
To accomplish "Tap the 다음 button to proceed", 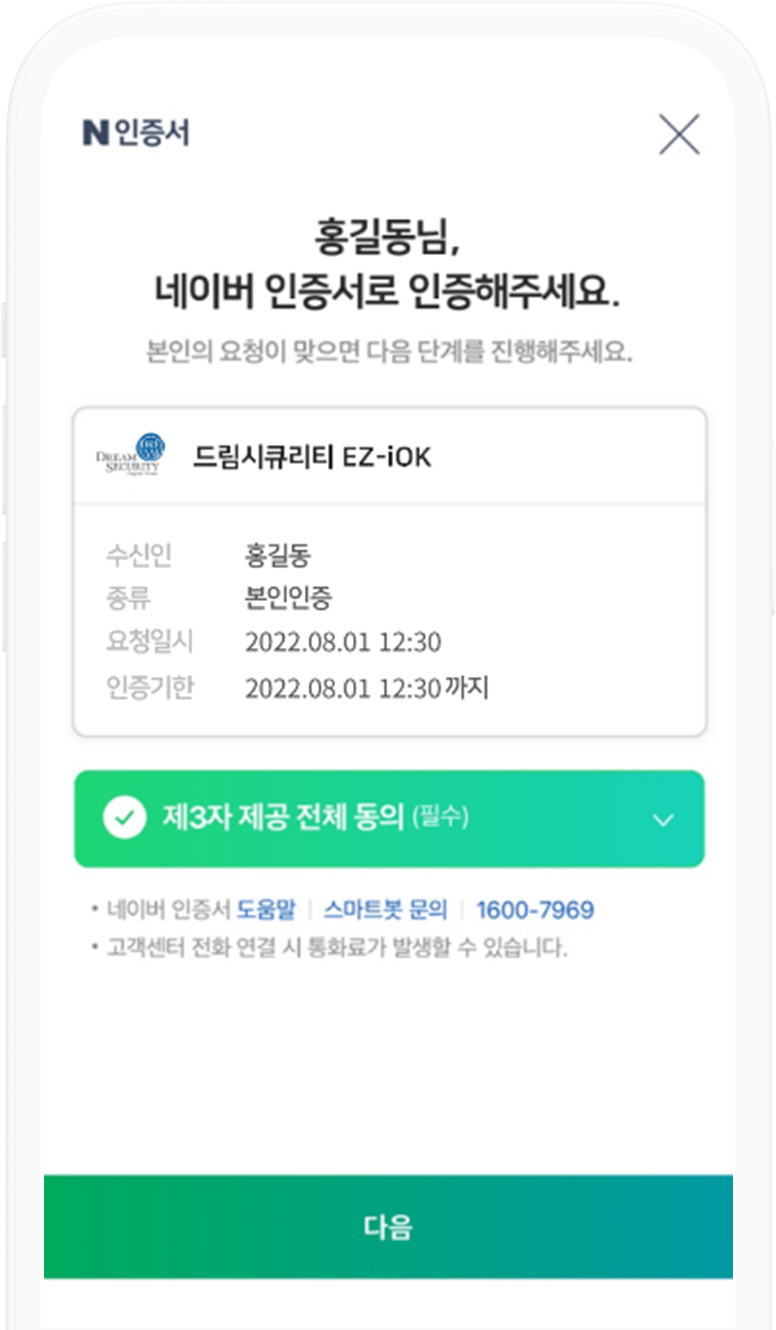I will 388,1227.
